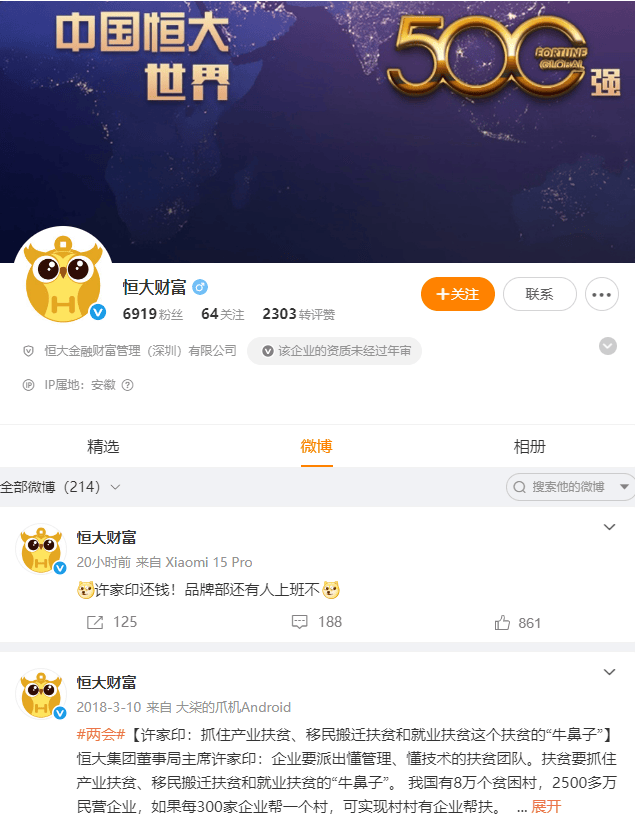Open comments on the 许家印还钱 post
Screen dimensions: 635x814
coord(316,622)
